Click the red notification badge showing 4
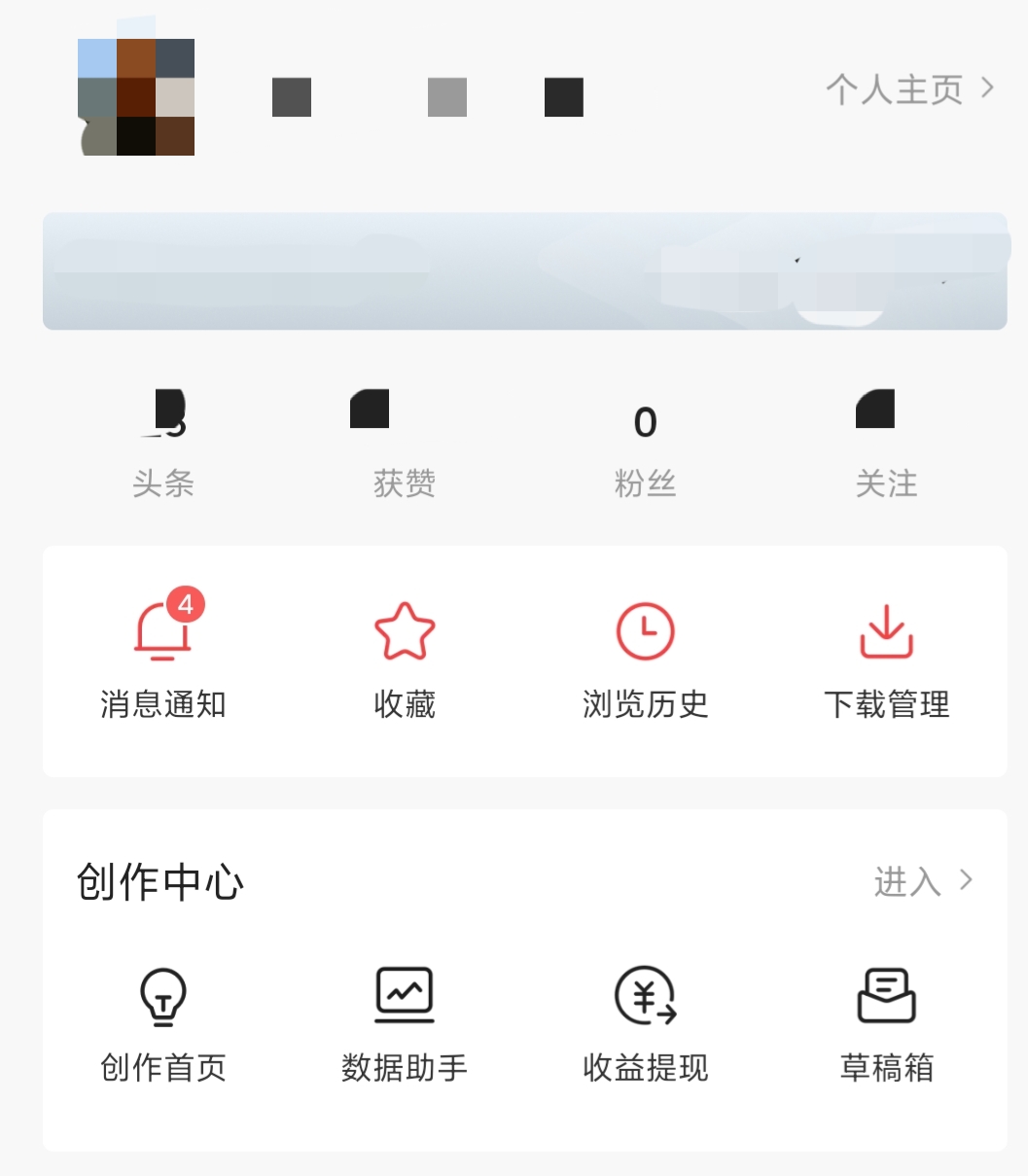Screen dimensions: 1028x1176 [185, 604]
